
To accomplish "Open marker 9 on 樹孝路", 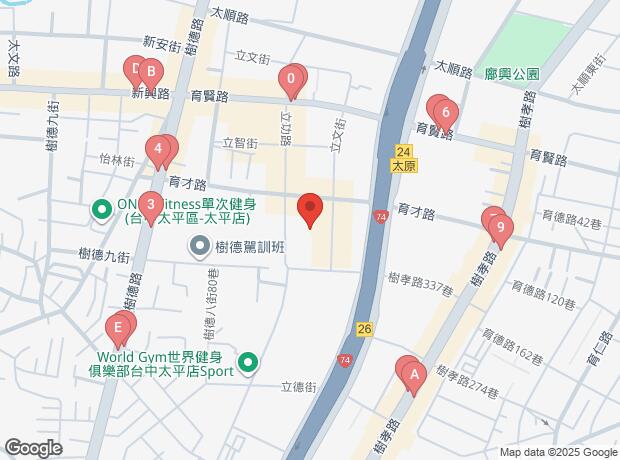I will (500, 228).
